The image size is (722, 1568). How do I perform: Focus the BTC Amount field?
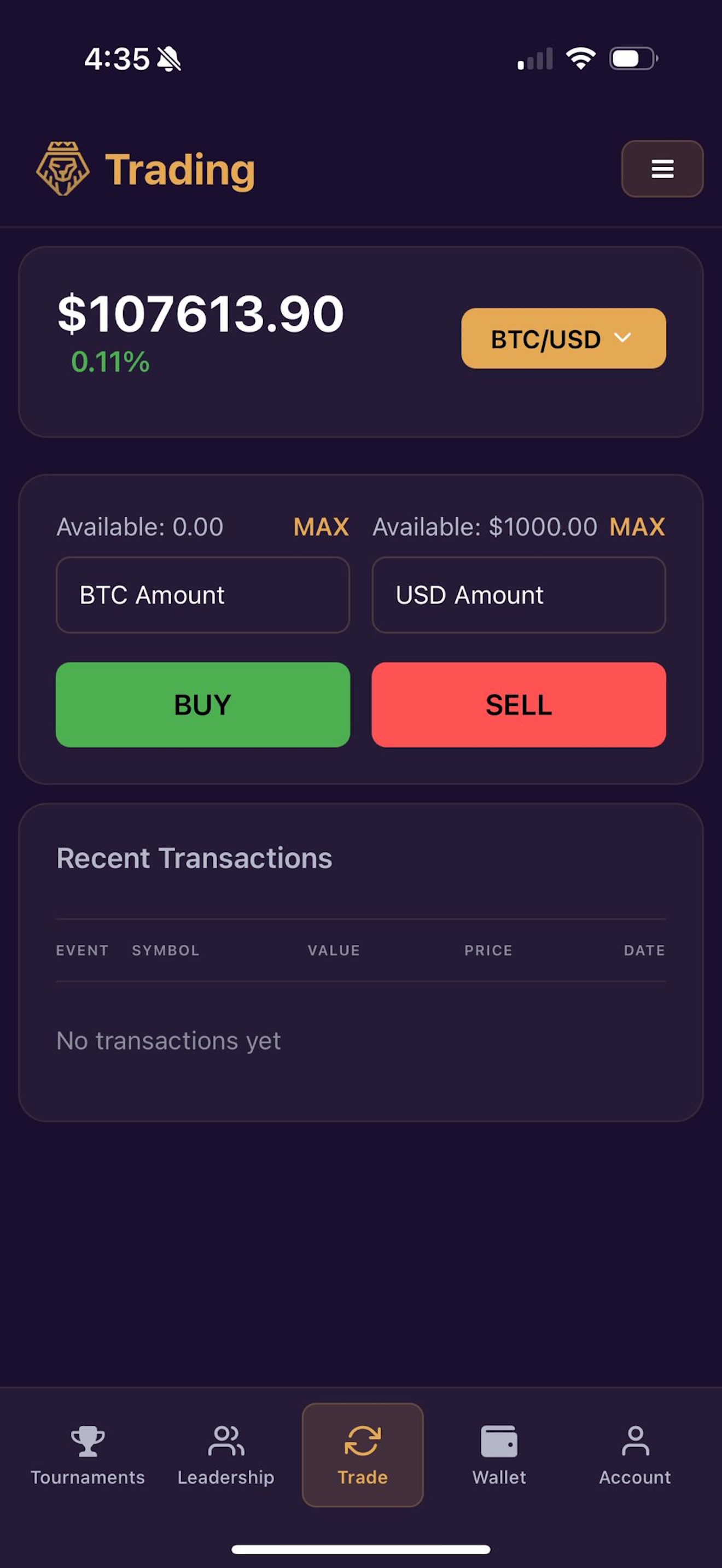pyautogui.click(x=203, y=595)
